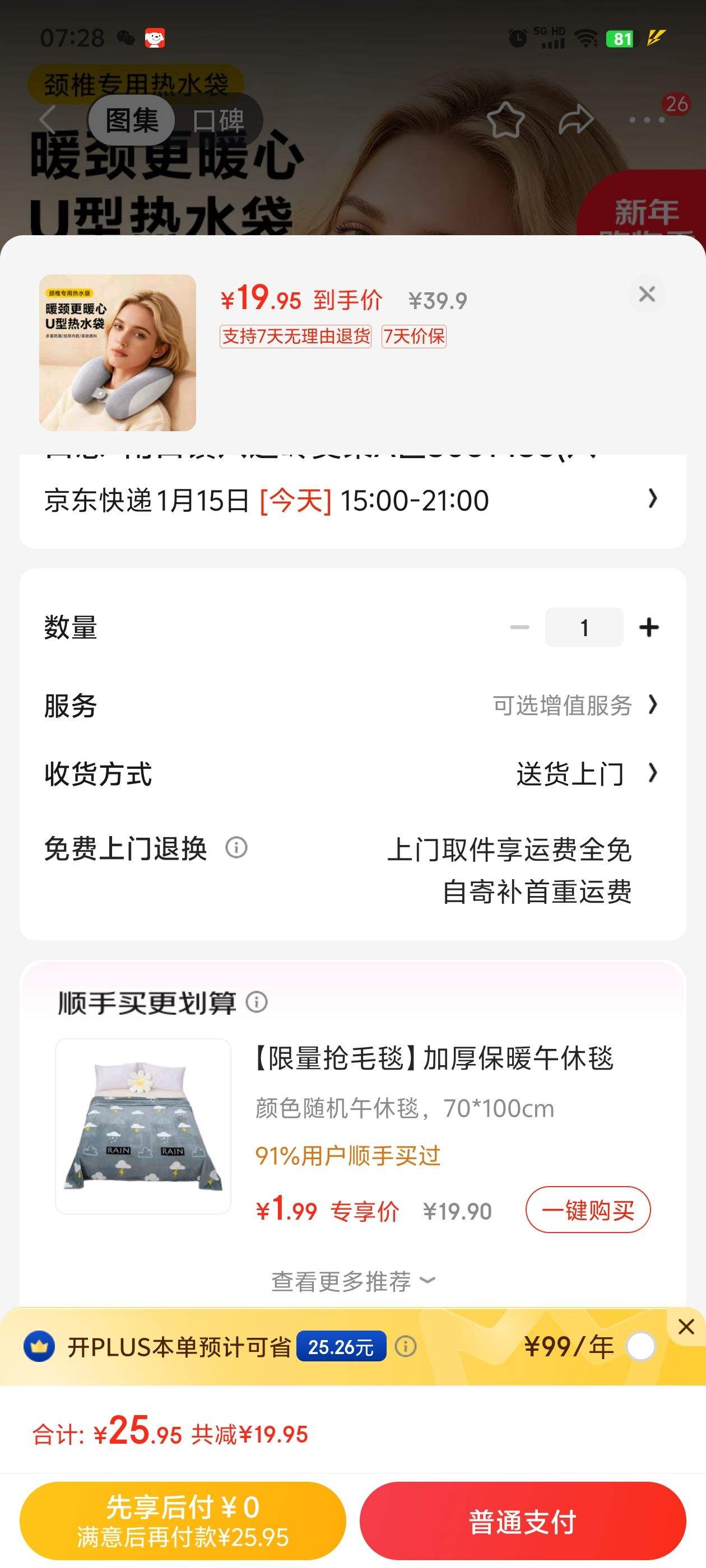The height and width of the screenshot is (1568, 706).
Task: Dismiss the PLUS membership banner
Action: pyautogui.click(x=686, y=1326)
